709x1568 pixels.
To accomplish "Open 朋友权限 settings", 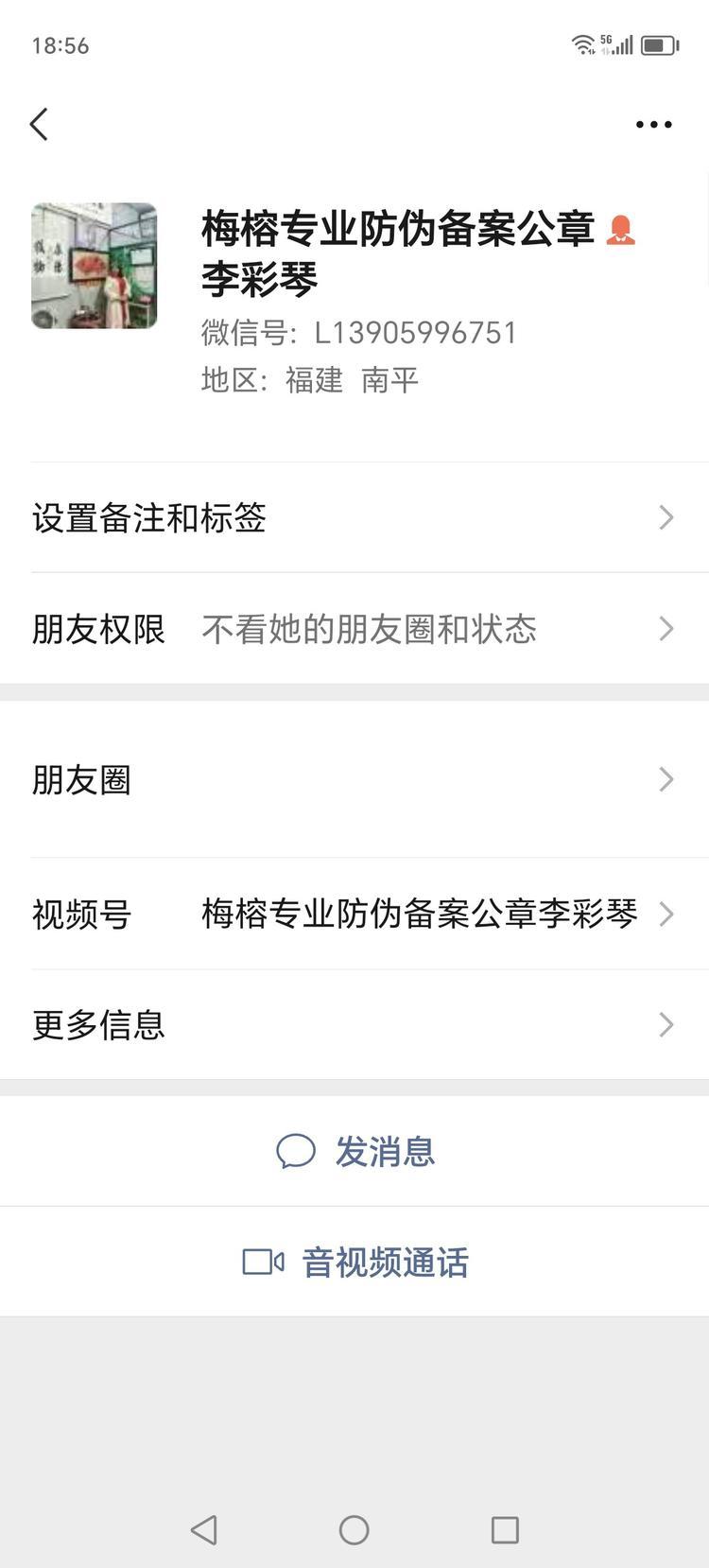I will click(354, 629).
